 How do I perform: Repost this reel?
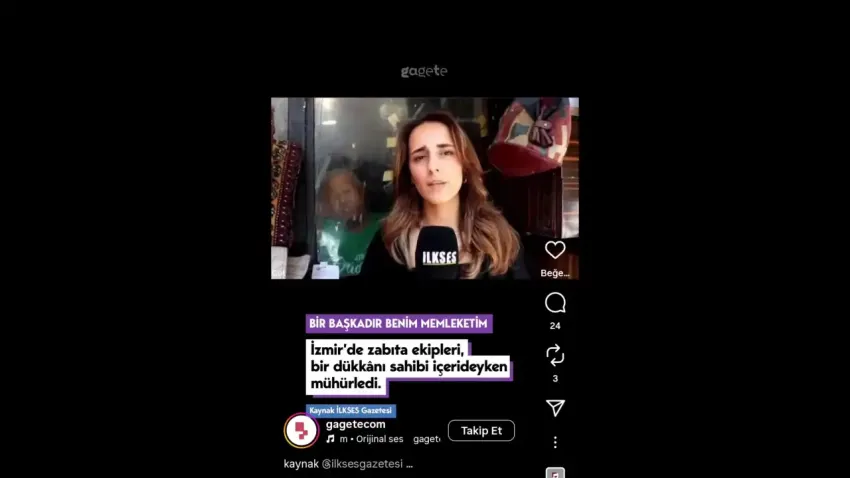coord(555,355)
